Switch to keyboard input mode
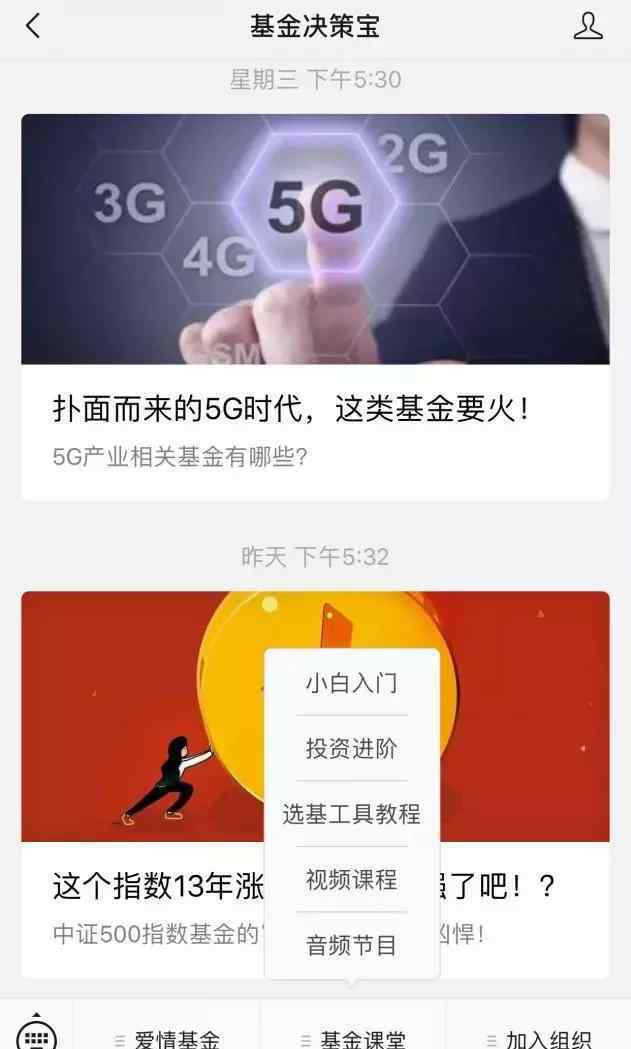The image size is (631, 1049). click(36, 1034)
